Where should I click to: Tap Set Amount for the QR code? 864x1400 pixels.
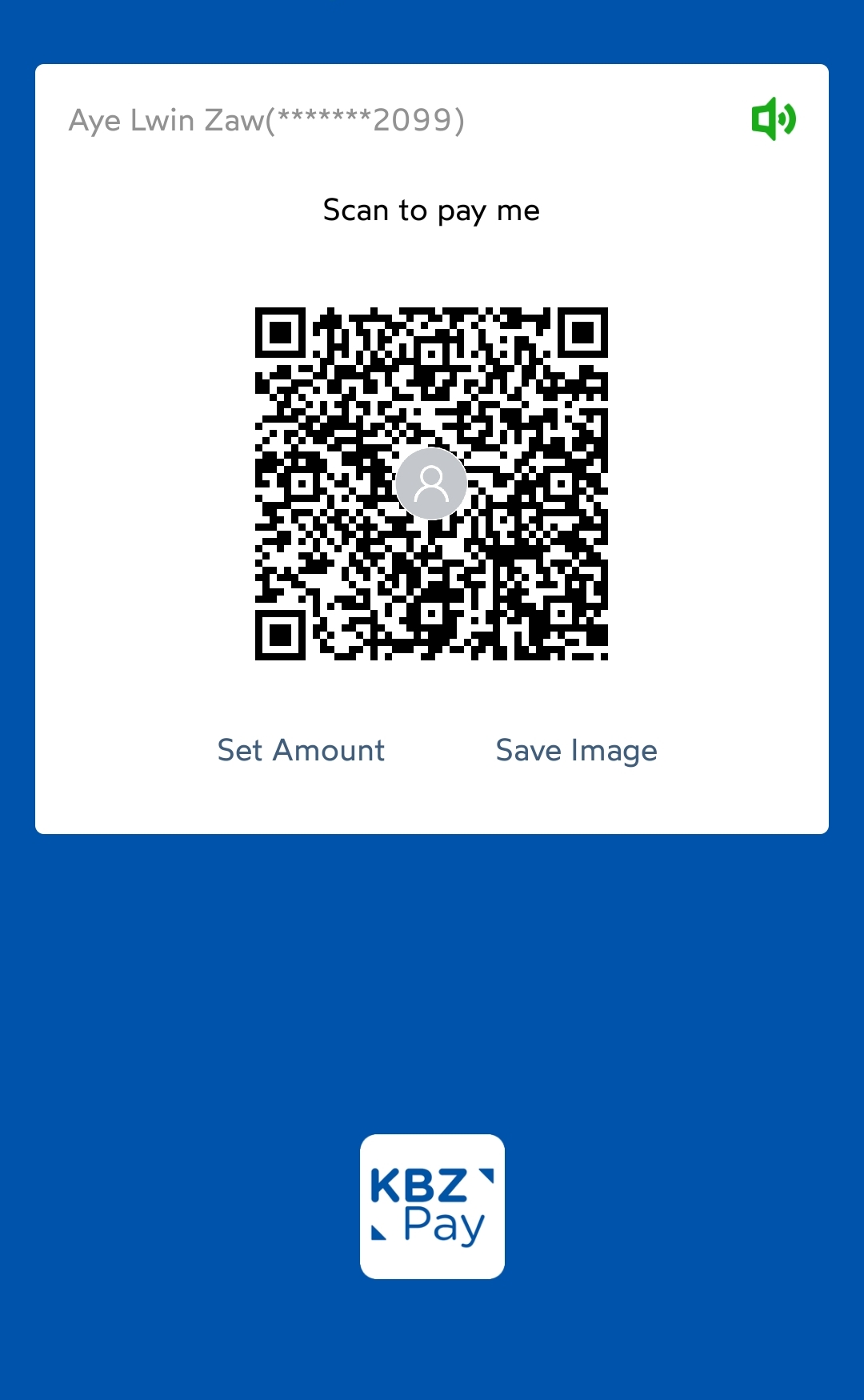point(301,750)
